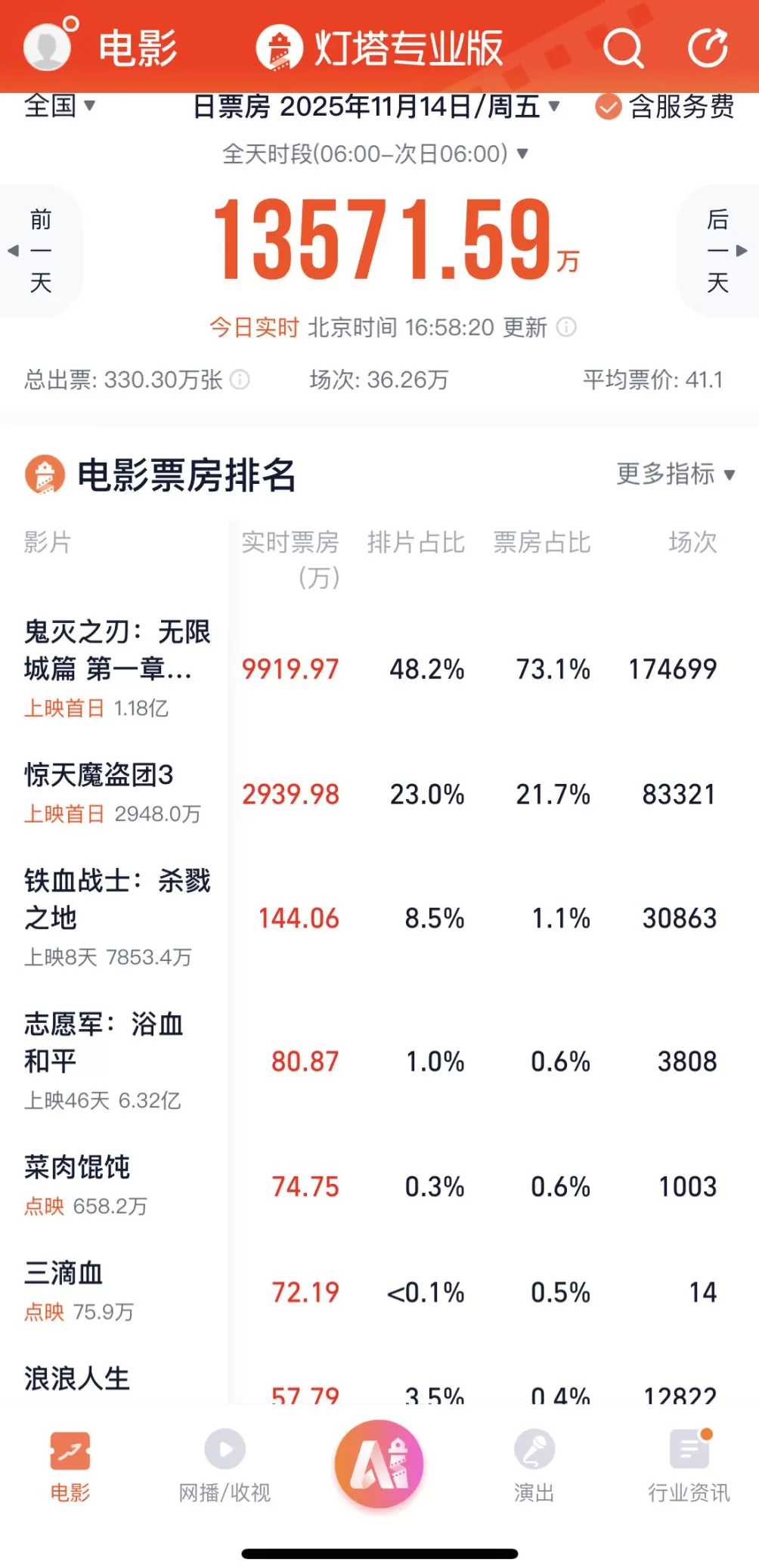Tap the info icon beside the update time
The width and height of the screenshot is (759, 1568).
pos(565,328)
